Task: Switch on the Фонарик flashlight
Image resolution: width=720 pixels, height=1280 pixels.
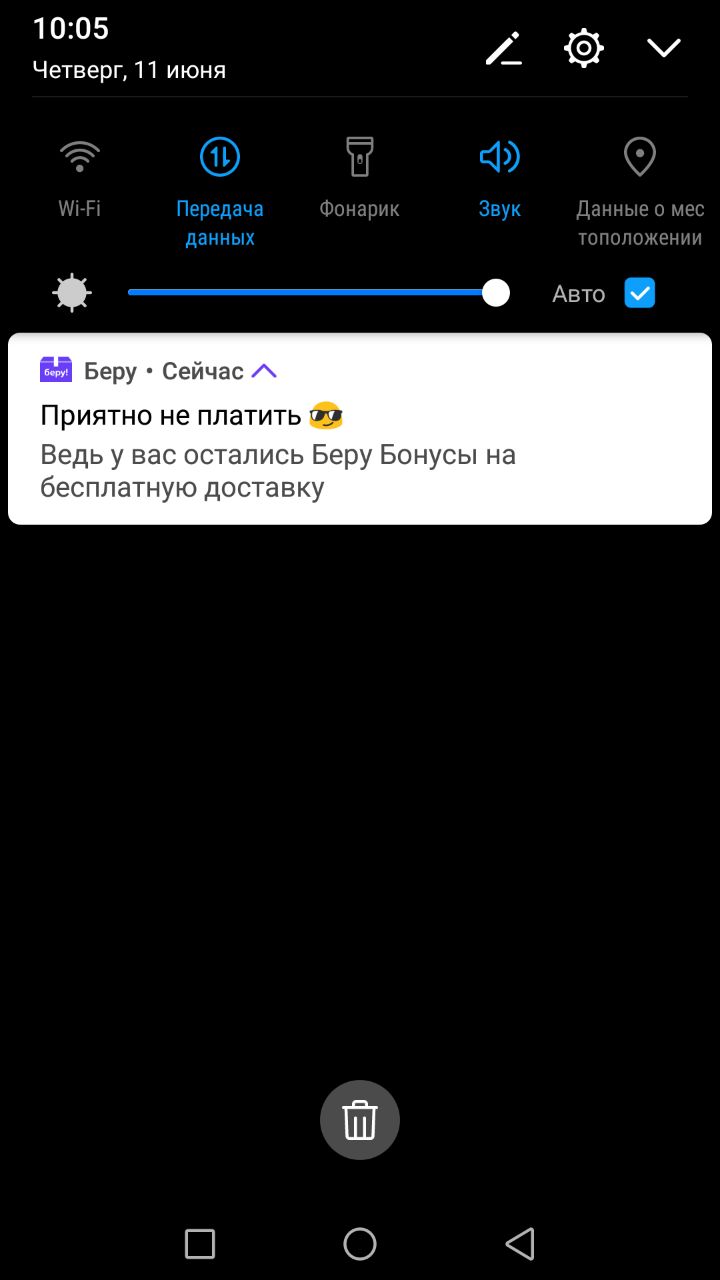Action: (x=359, y=158)
